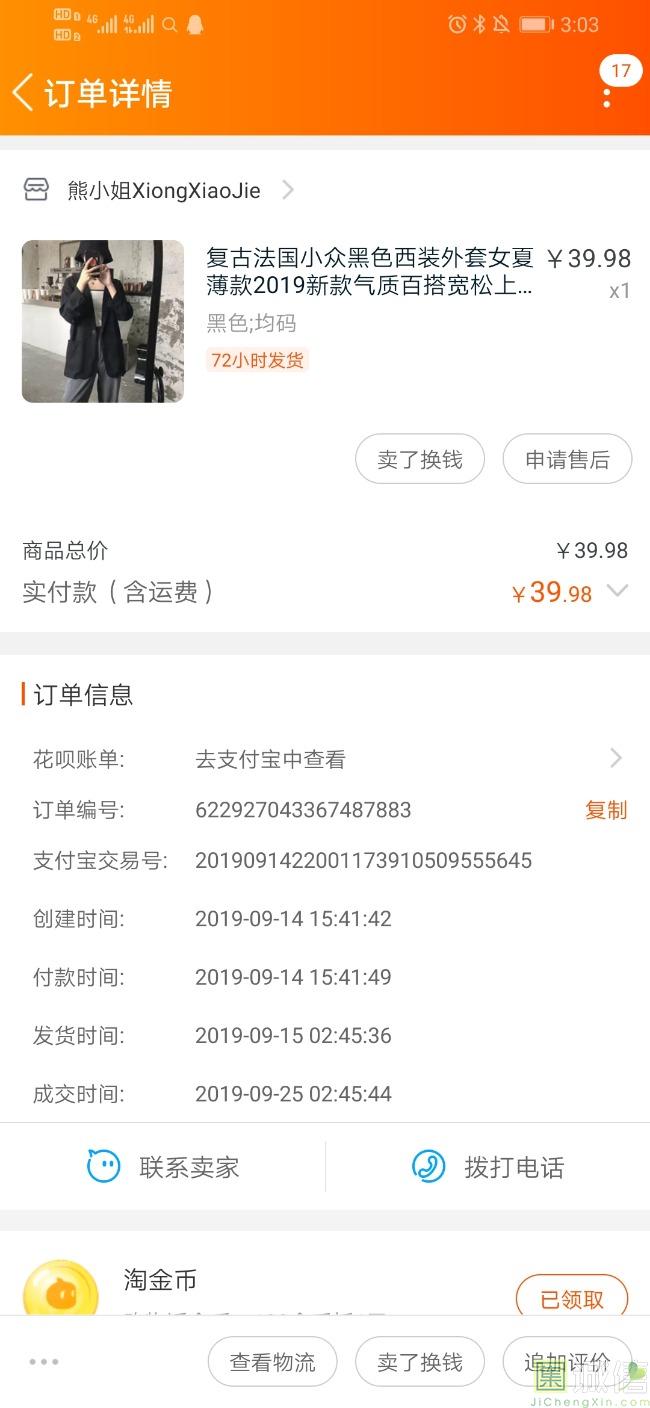Tap 追加评价 in bottom bar
This screenshot has height=1408, width=650.
pos(566,1362)
